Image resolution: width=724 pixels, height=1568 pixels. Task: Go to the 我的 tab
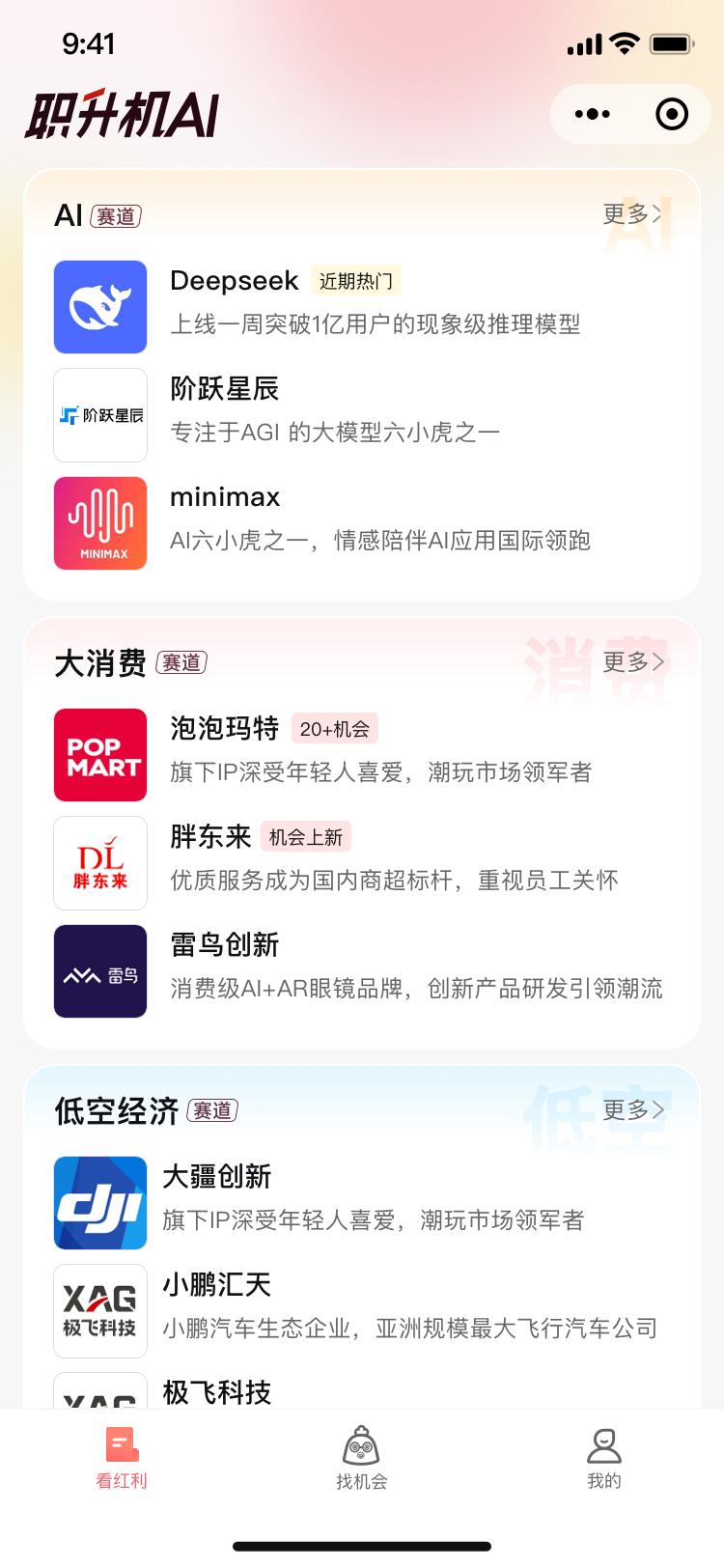coord(603,1458)
